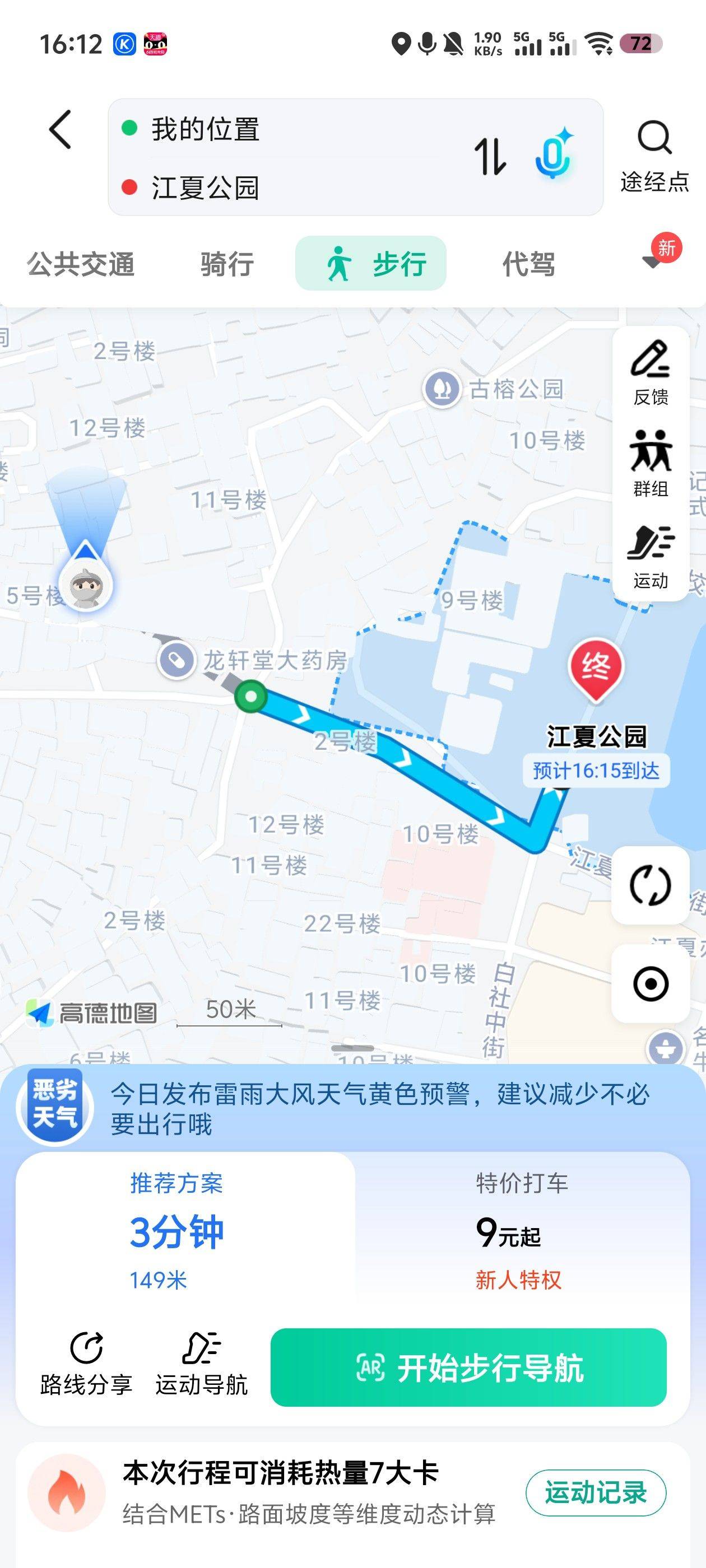Go back using the top-left arrow
This screenshot has width=706, height=1568.
(x=61, y=129)
